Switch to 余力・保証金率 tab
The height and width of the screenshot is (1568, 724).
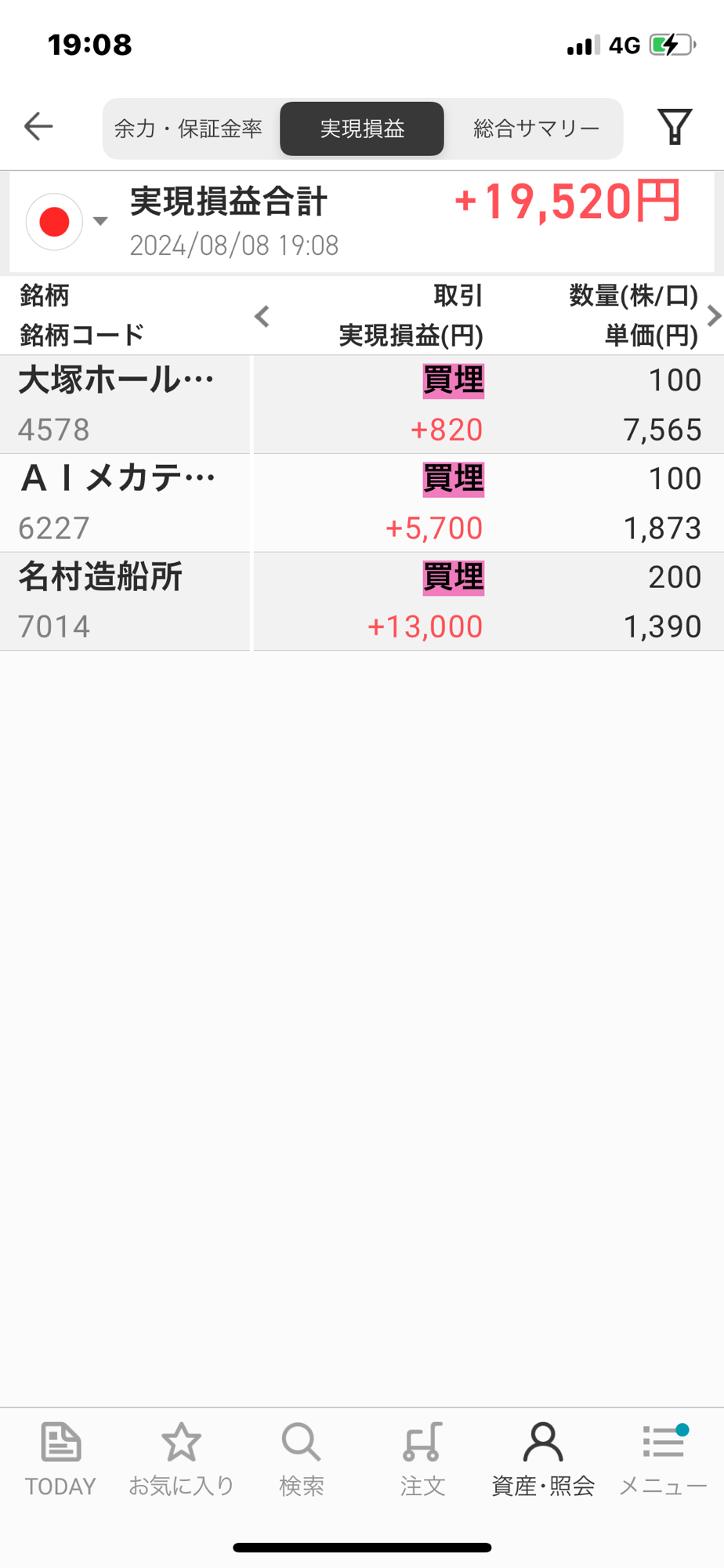click(188, 129)
